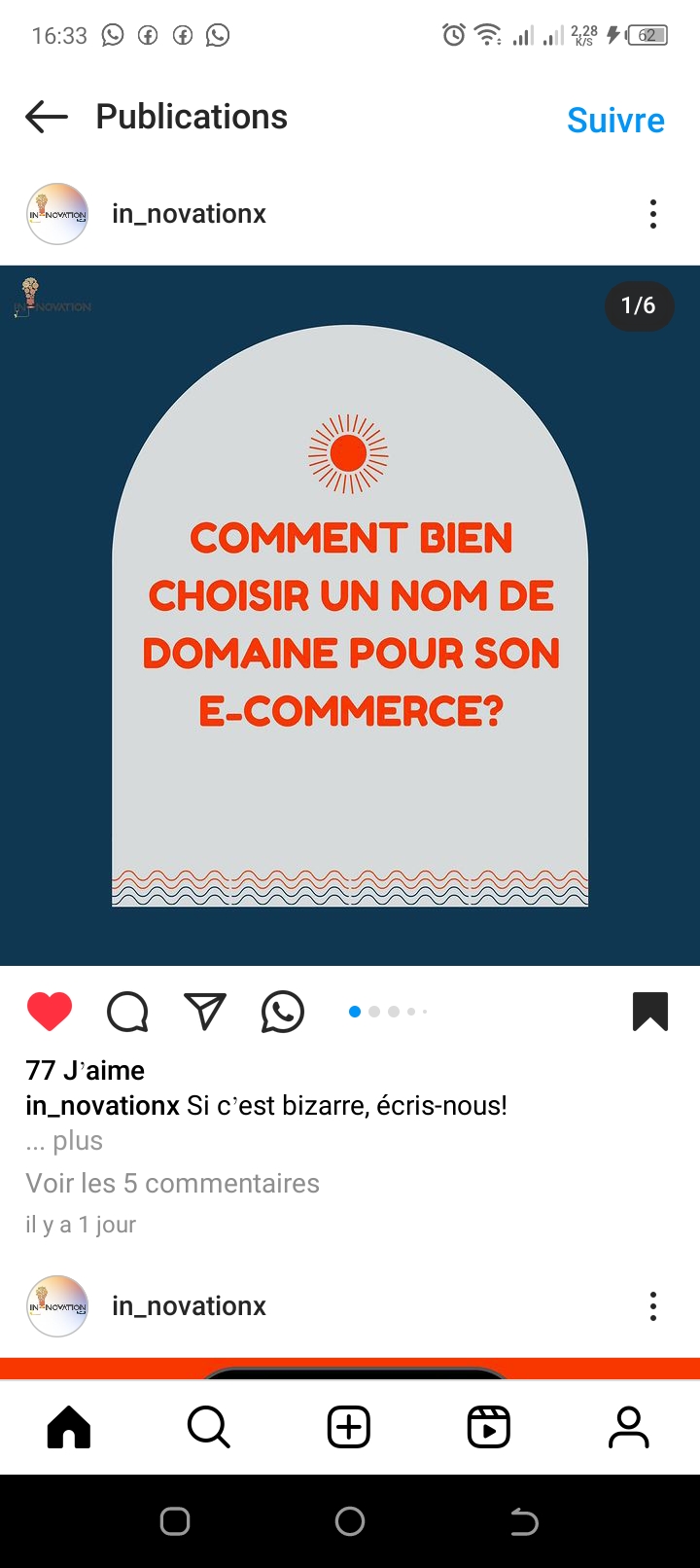Screen dimensions: 700x1568
Task: Open overflow menu of the first post
Action: (x=652, y=214)
